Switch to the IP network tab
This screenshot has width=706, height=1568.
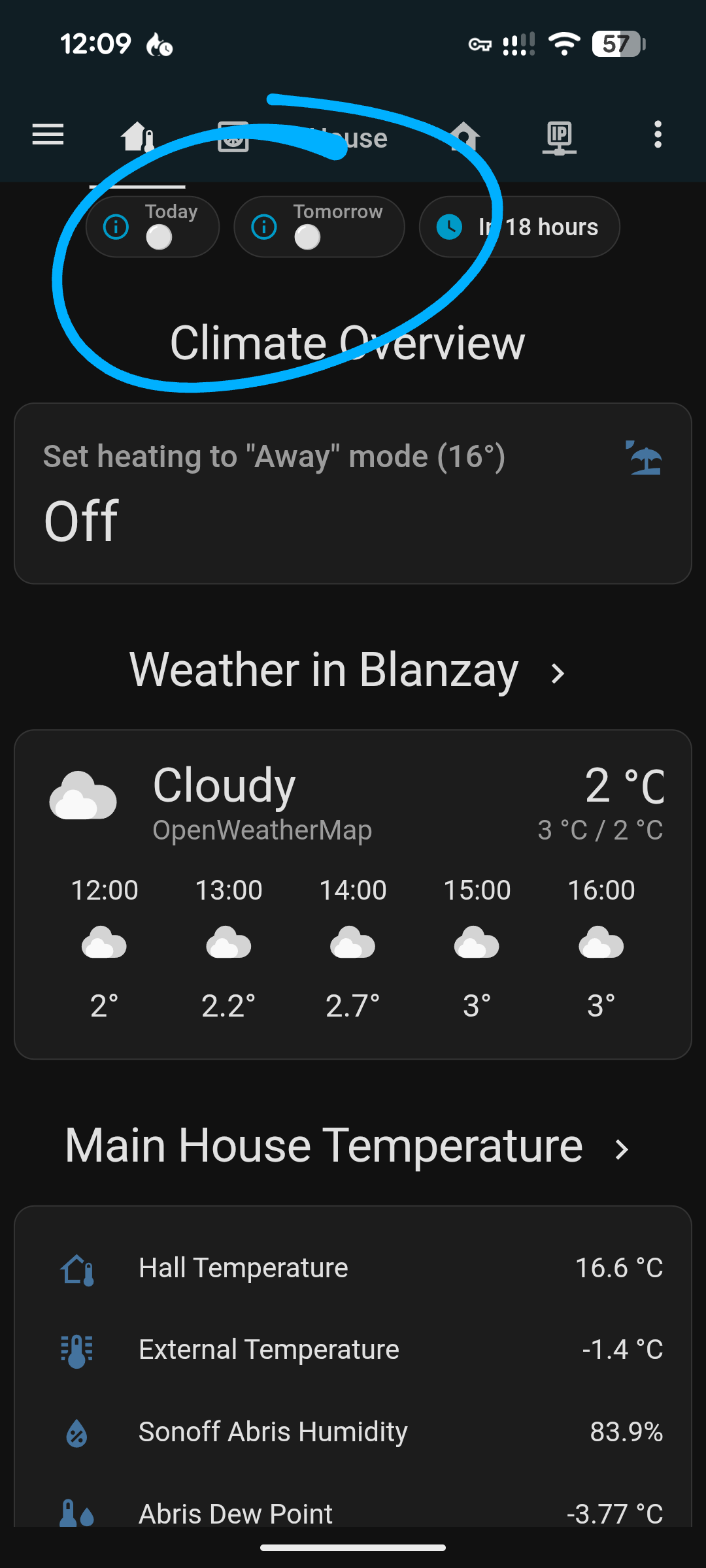pos(559,137)
